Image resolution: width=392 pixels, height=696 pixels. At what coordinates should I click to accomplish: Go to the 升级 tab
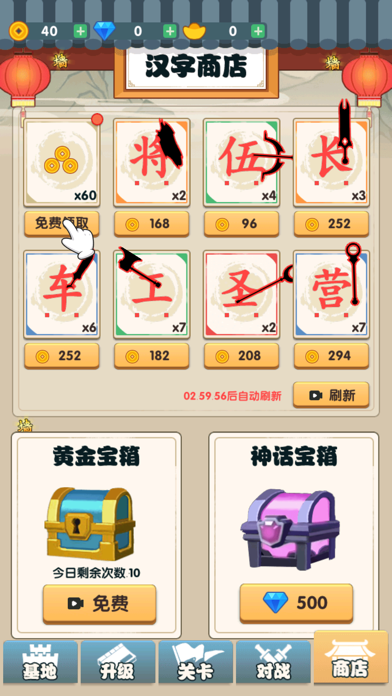pyautogui.click(x=118, y=662)
